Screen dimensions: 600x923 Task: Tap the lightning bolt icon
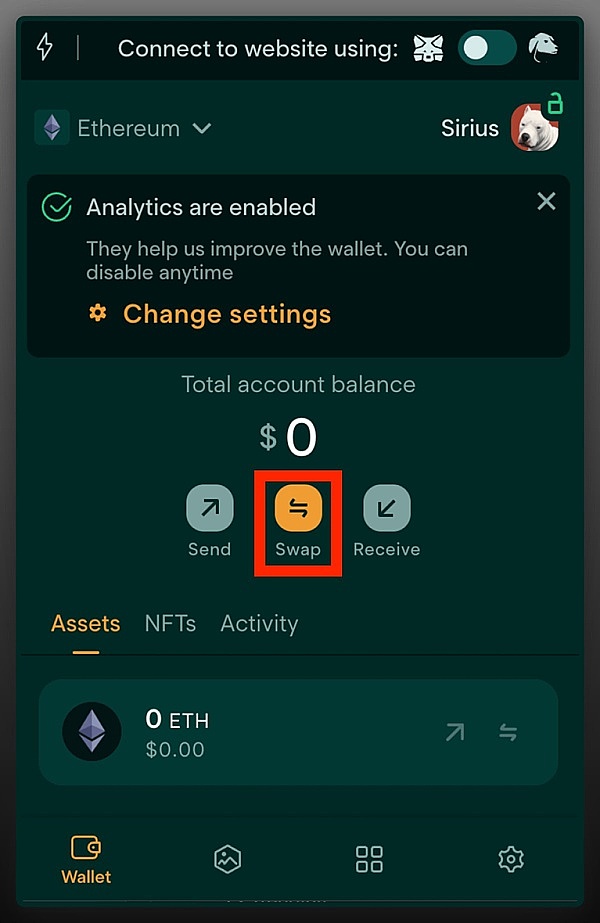(45, 47)
